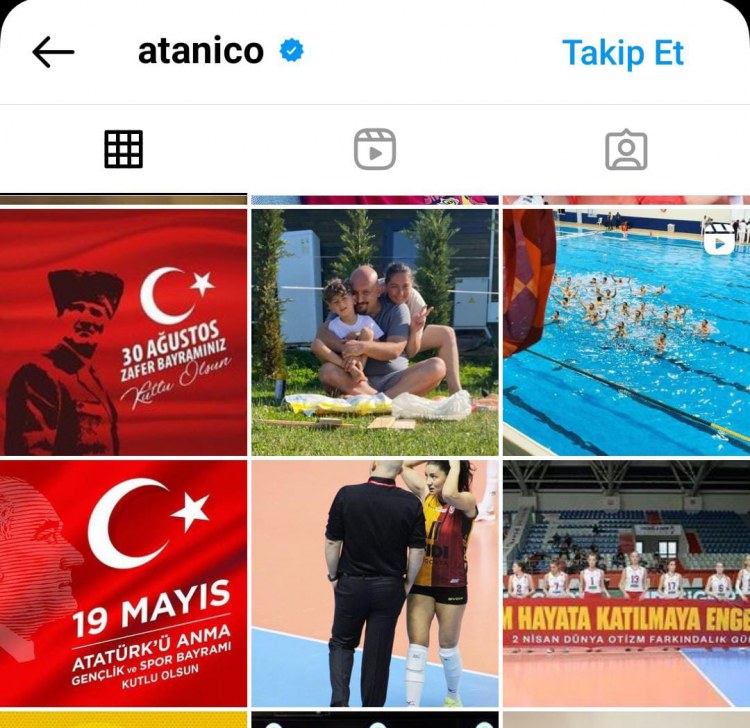
Task: Open the autism awareness banner team post
Action: 626,583
